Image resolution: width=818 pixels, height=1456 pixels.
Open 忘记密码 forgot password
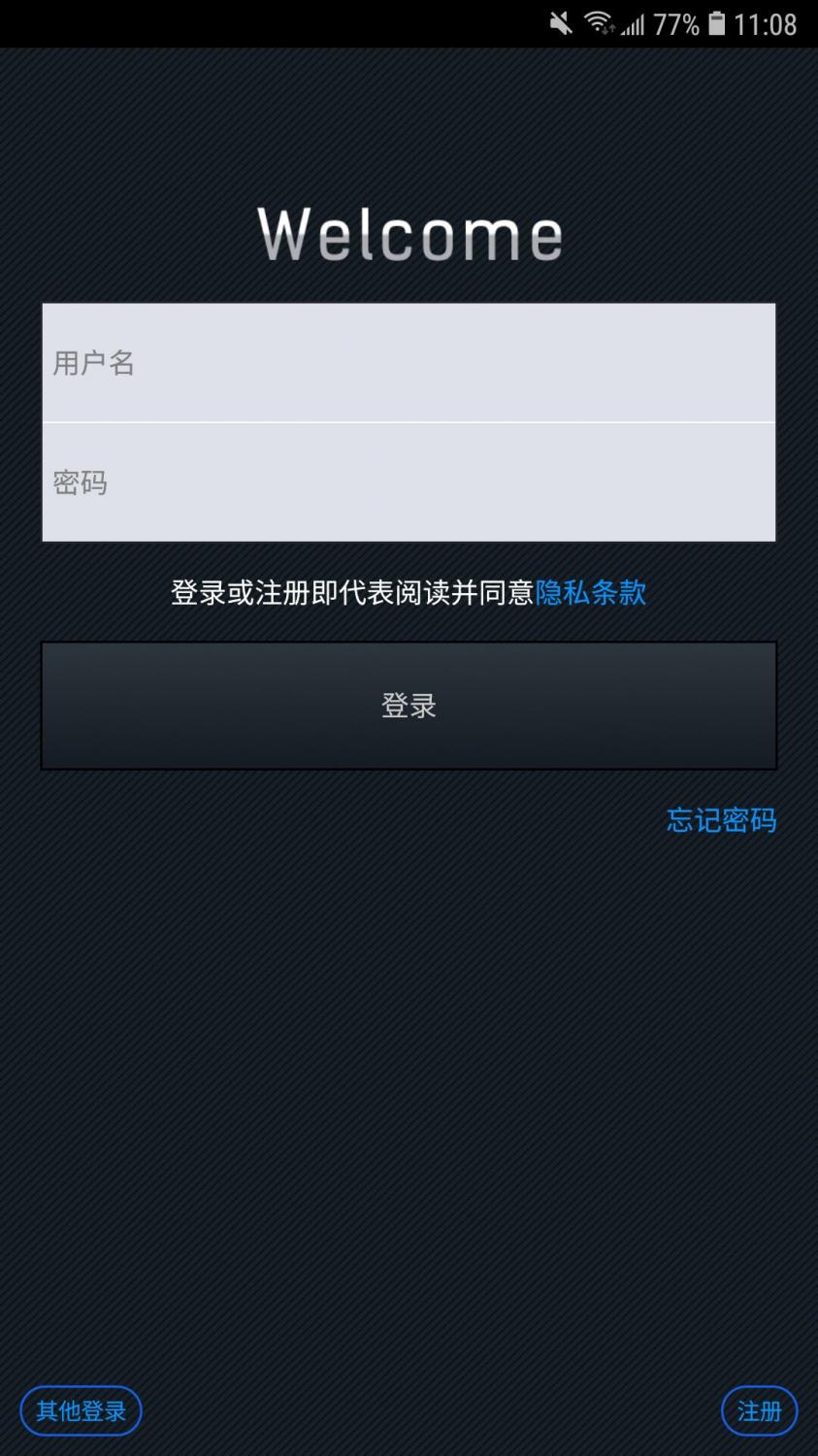tap(721, 820)
